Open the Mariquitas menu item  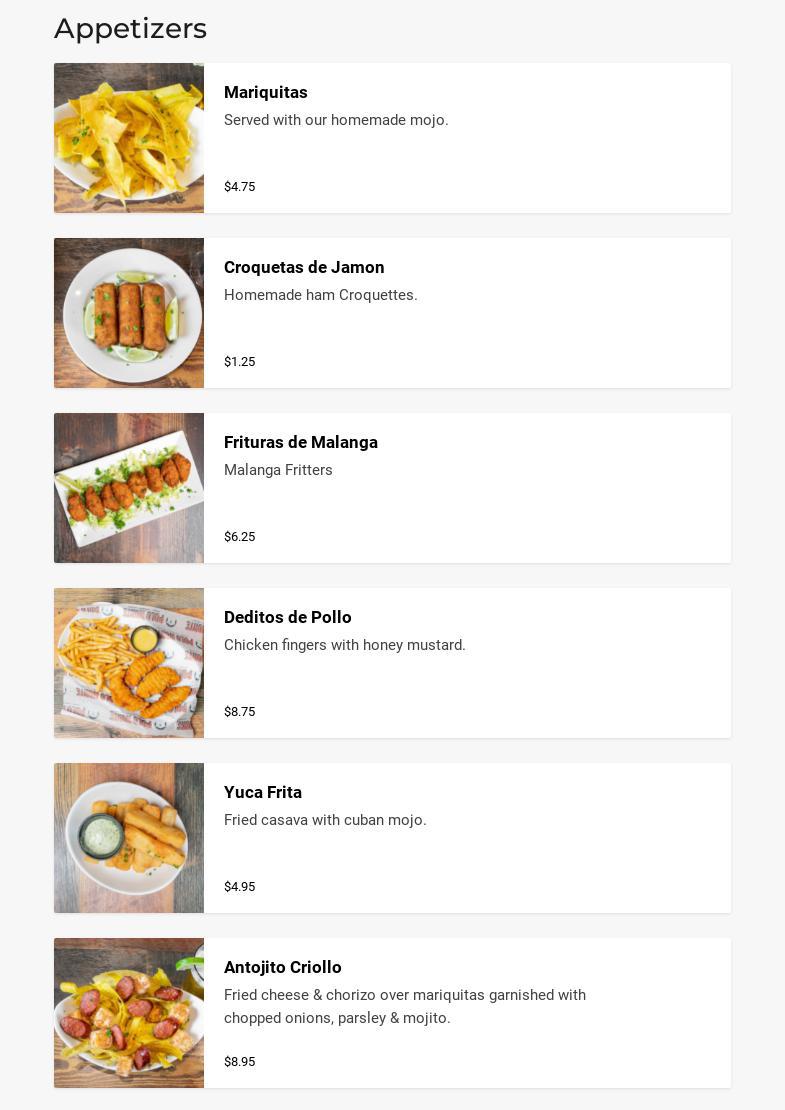pyautogui.click(x=392, y=138)
